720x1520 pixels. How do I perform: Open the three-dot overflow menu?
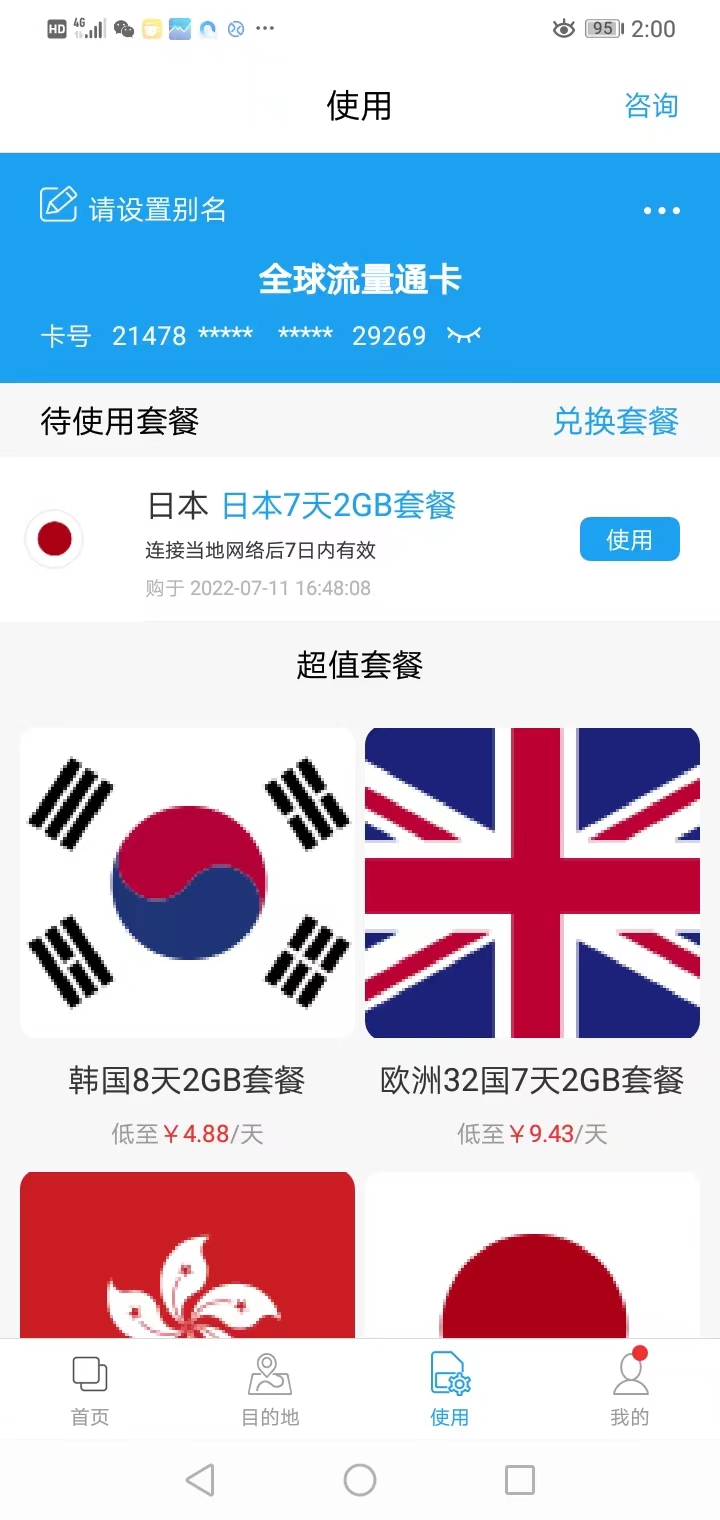click(x=661, y=211)
